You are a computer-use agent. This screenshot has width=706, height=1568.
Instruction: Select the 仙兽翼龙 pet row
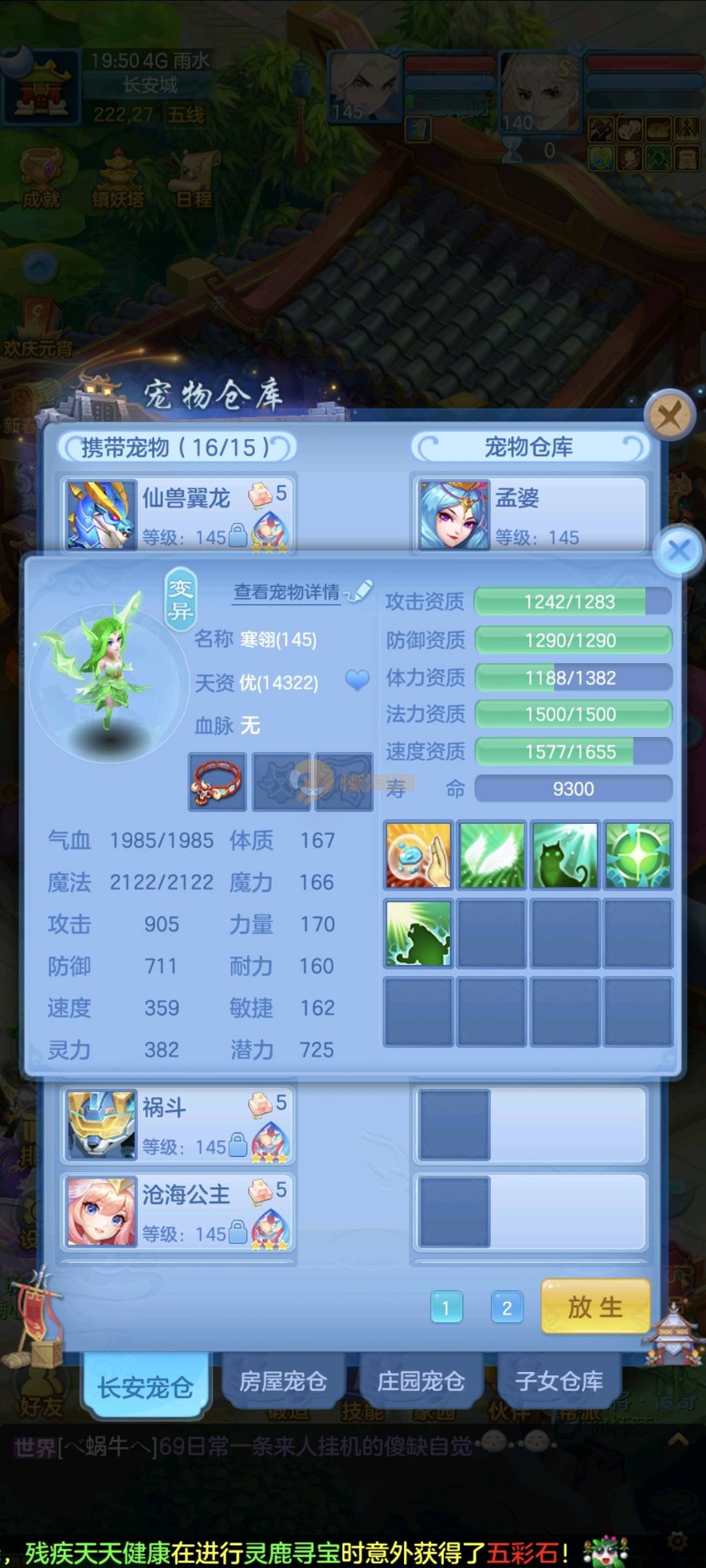pos(178,515)
